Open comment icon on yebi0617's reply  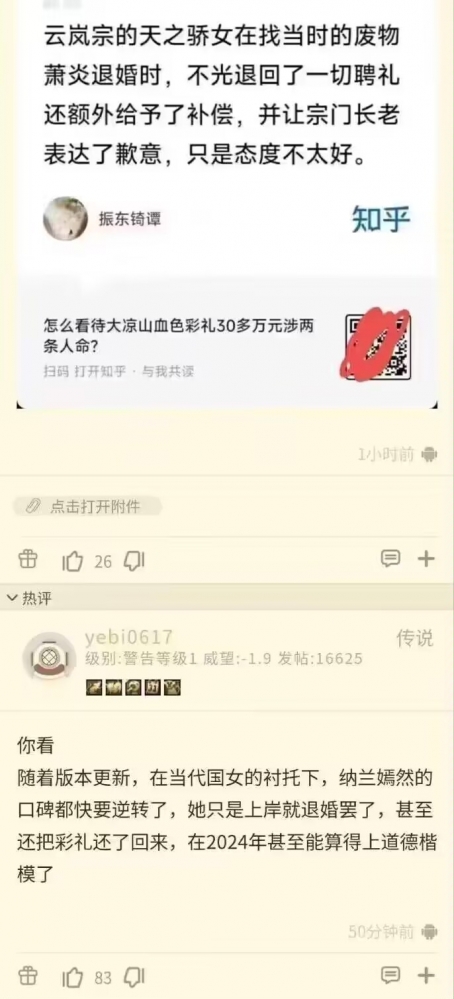coord(390,975)
